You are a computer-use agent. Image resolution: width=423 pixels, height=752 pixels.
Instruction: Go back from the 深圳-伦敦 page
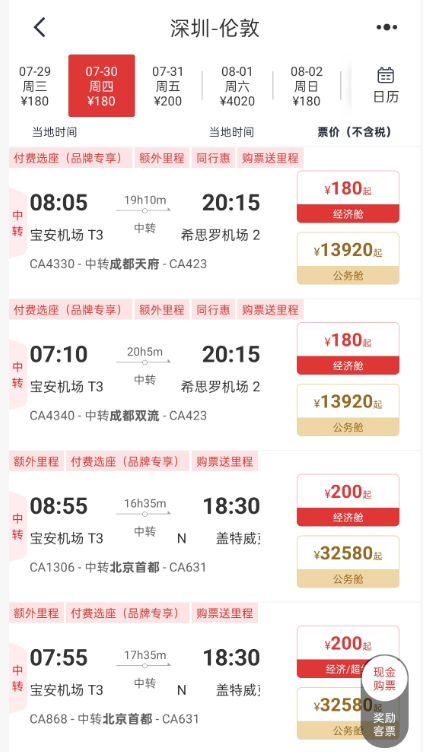[x=39, y=27]
